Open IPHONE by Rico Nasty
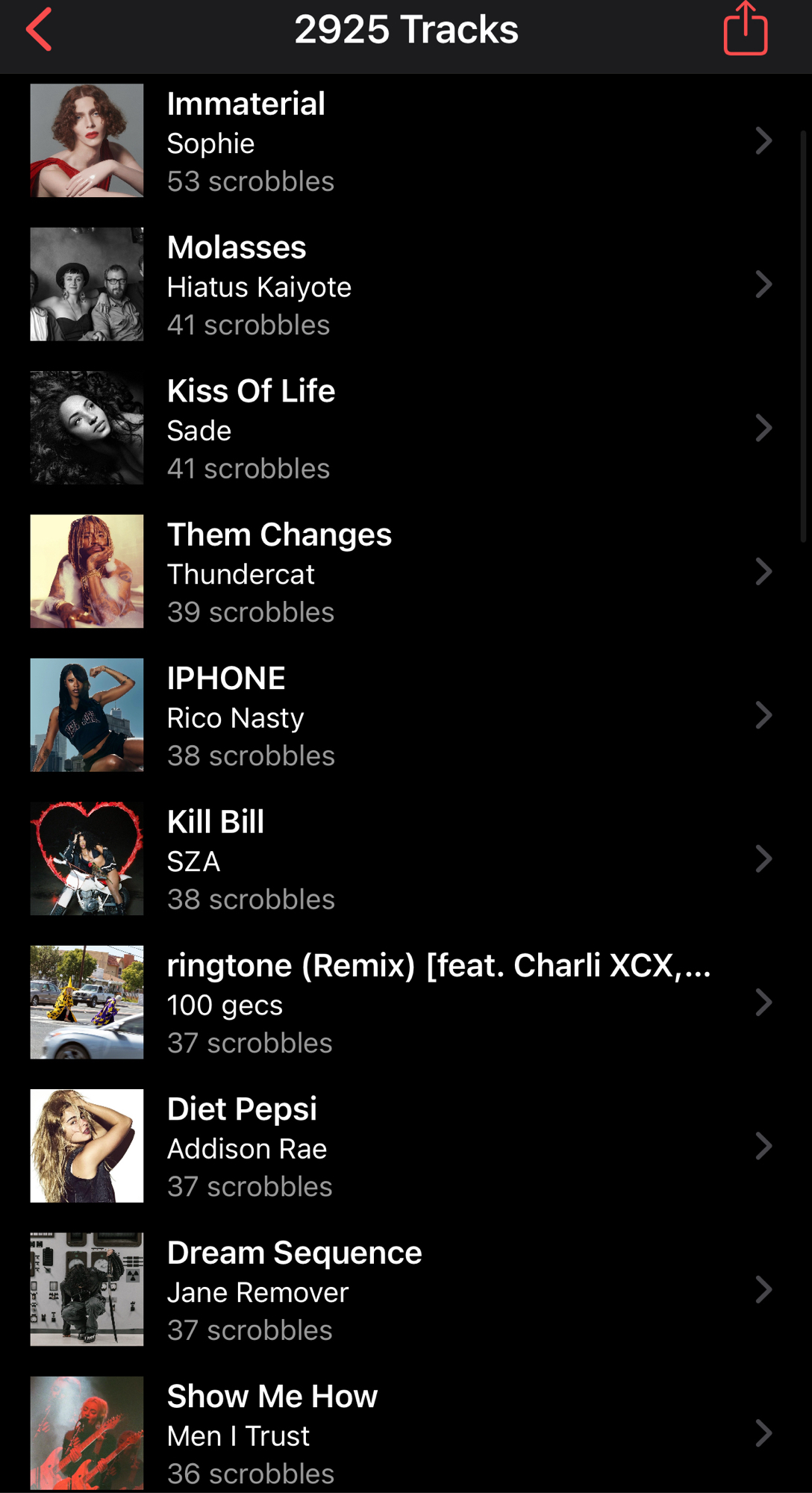This screenshot has width=812, height=1493. [403, 715]
